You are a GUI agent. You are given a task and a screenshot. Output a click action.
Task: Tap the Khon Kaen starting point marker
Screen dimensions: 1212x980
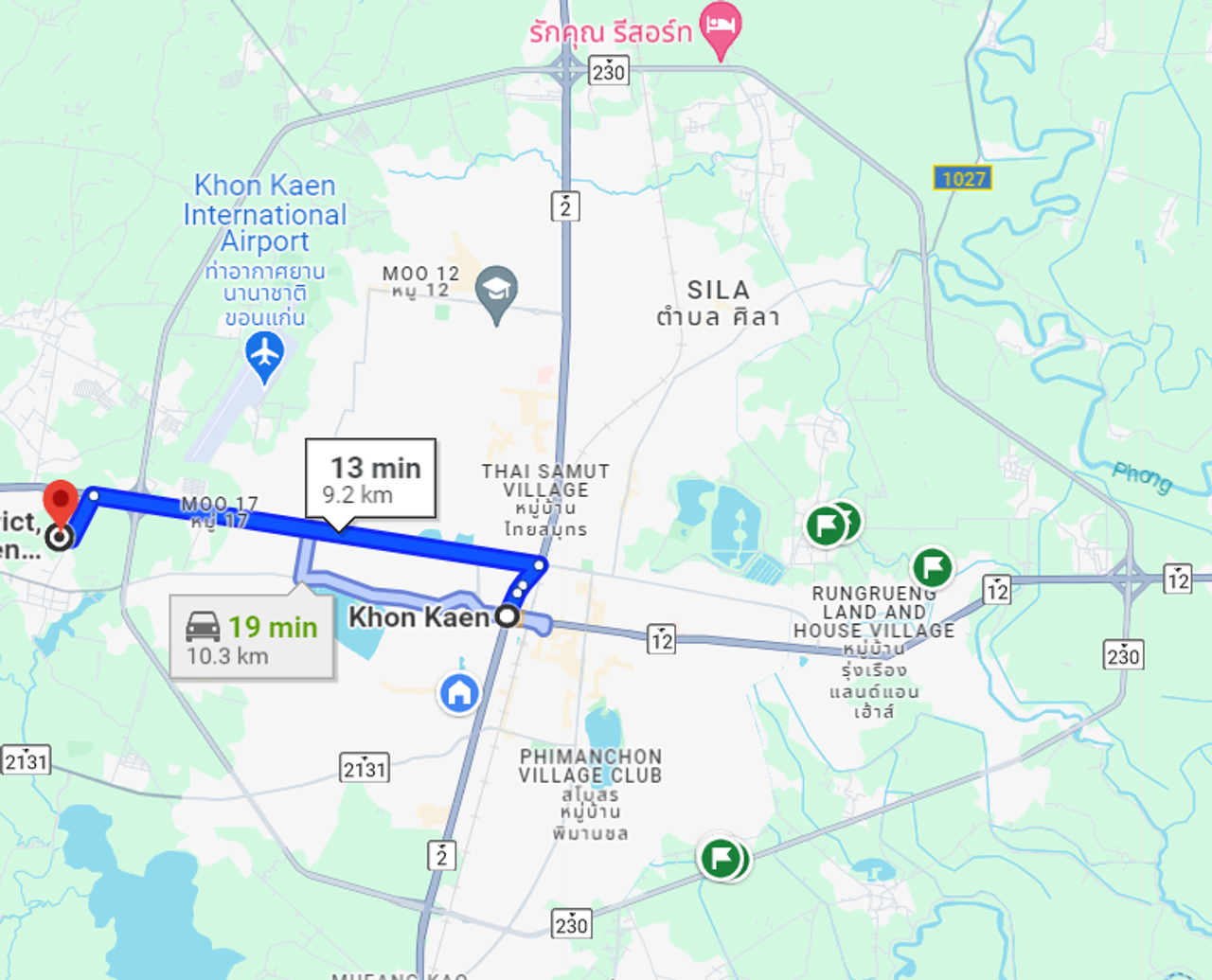508,617
